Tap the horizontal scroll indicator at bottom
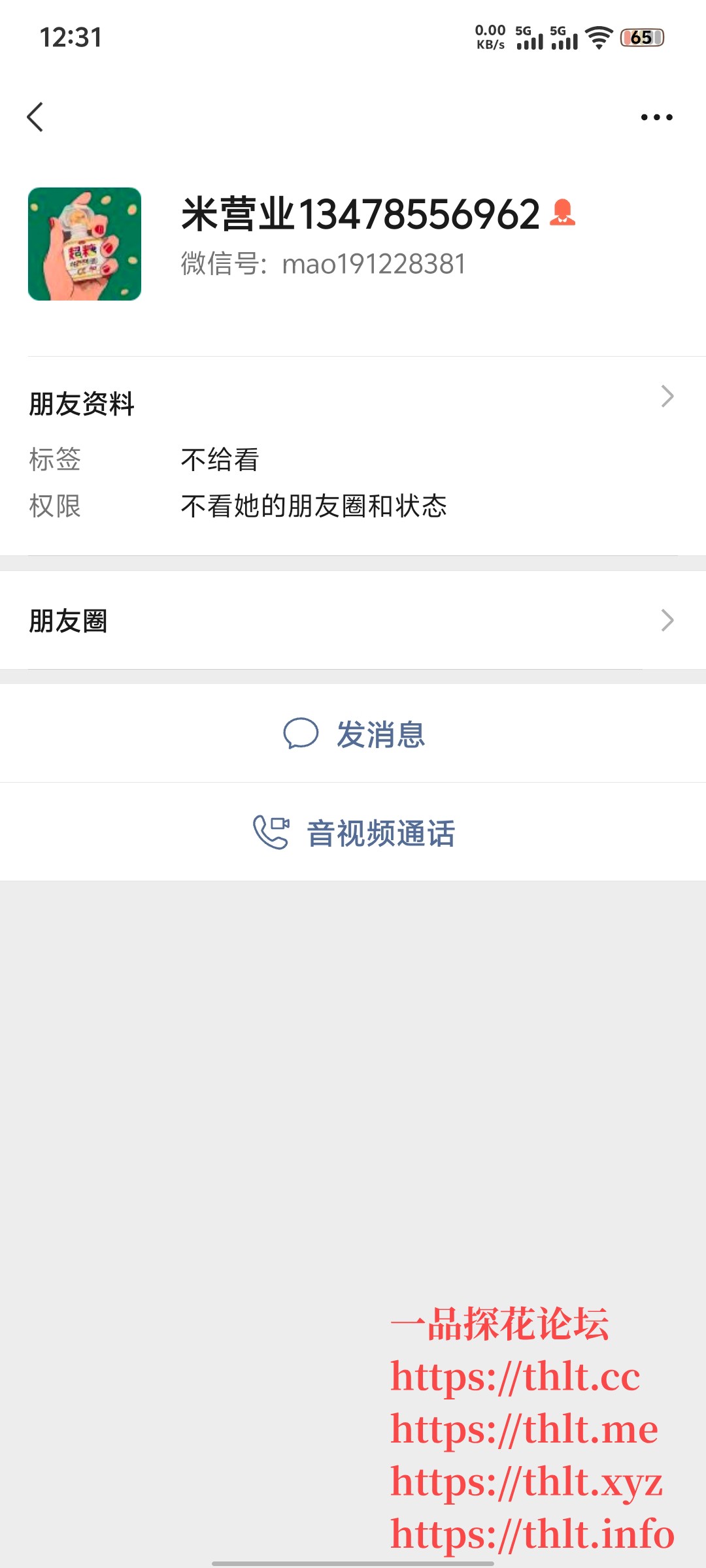 [x=353, y=1561]
